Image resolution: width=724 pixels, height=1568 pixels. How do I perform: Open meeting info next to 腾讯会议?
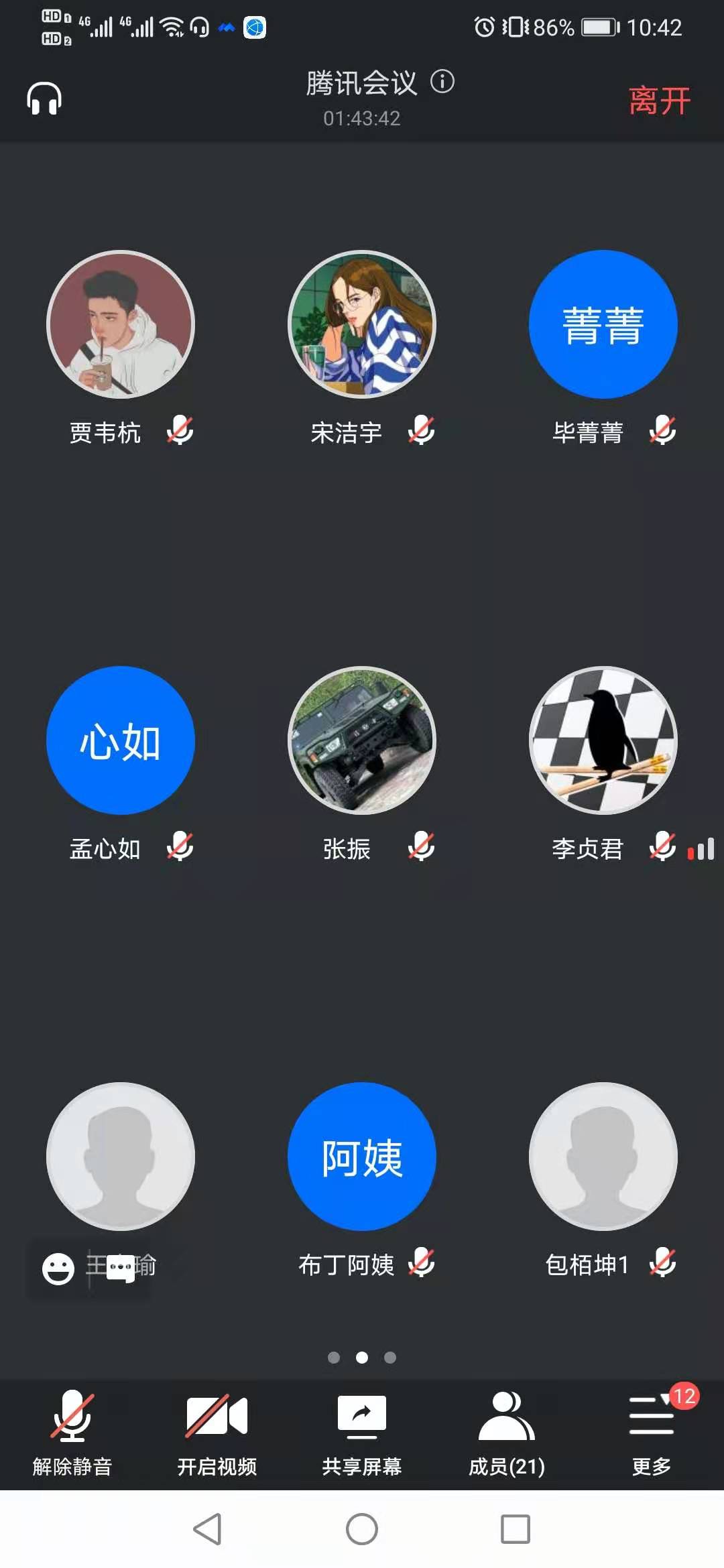coord(442,82)
